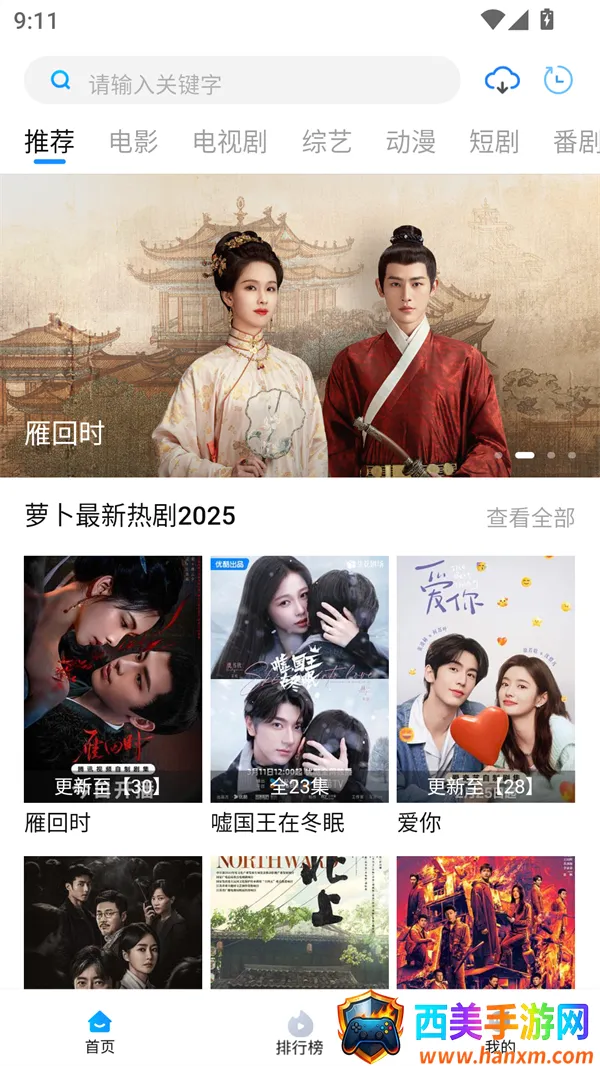Go to the 首页 bottom tab
The width and height of the screenshot is (600, 1066).
[x=100, y=1032]
